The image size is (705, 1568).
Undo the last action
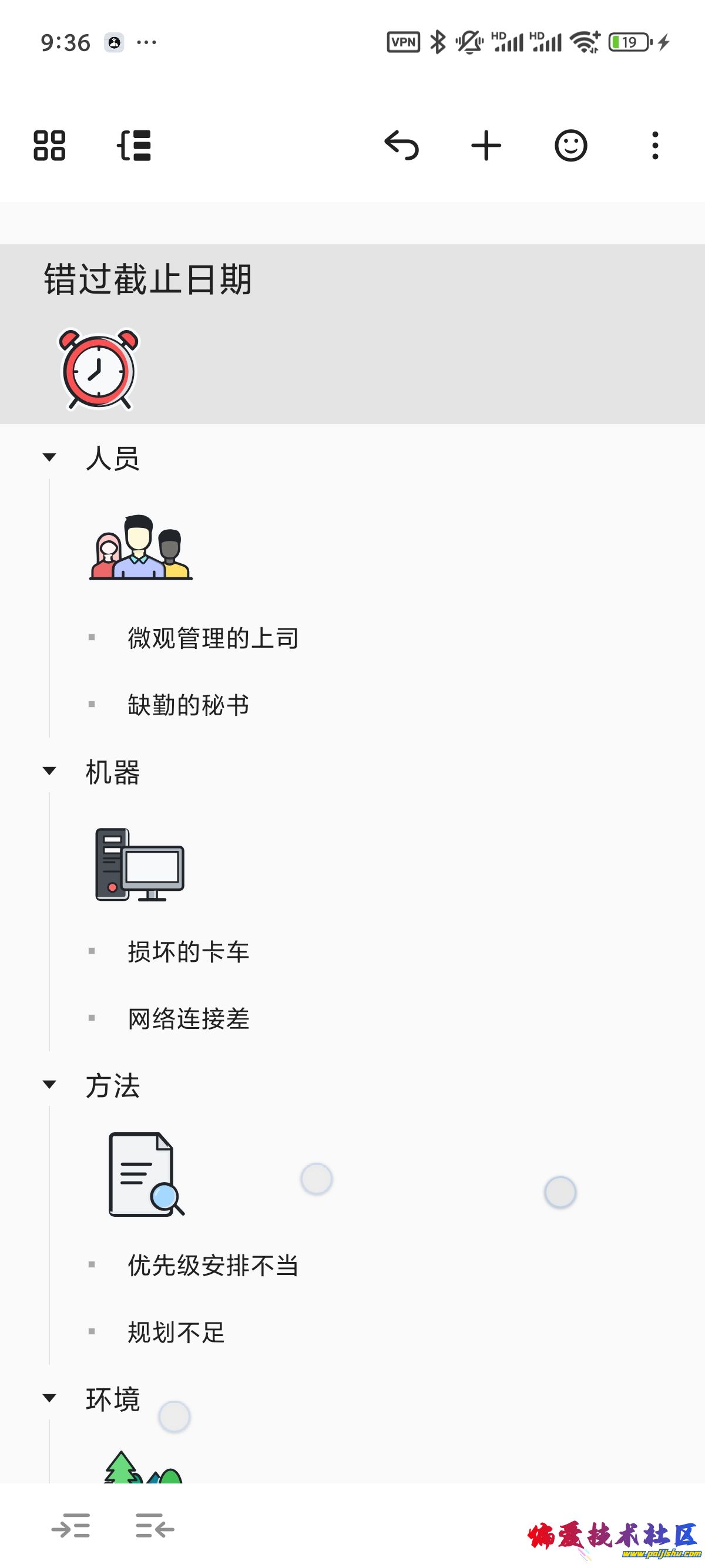(x=402, y=146)
